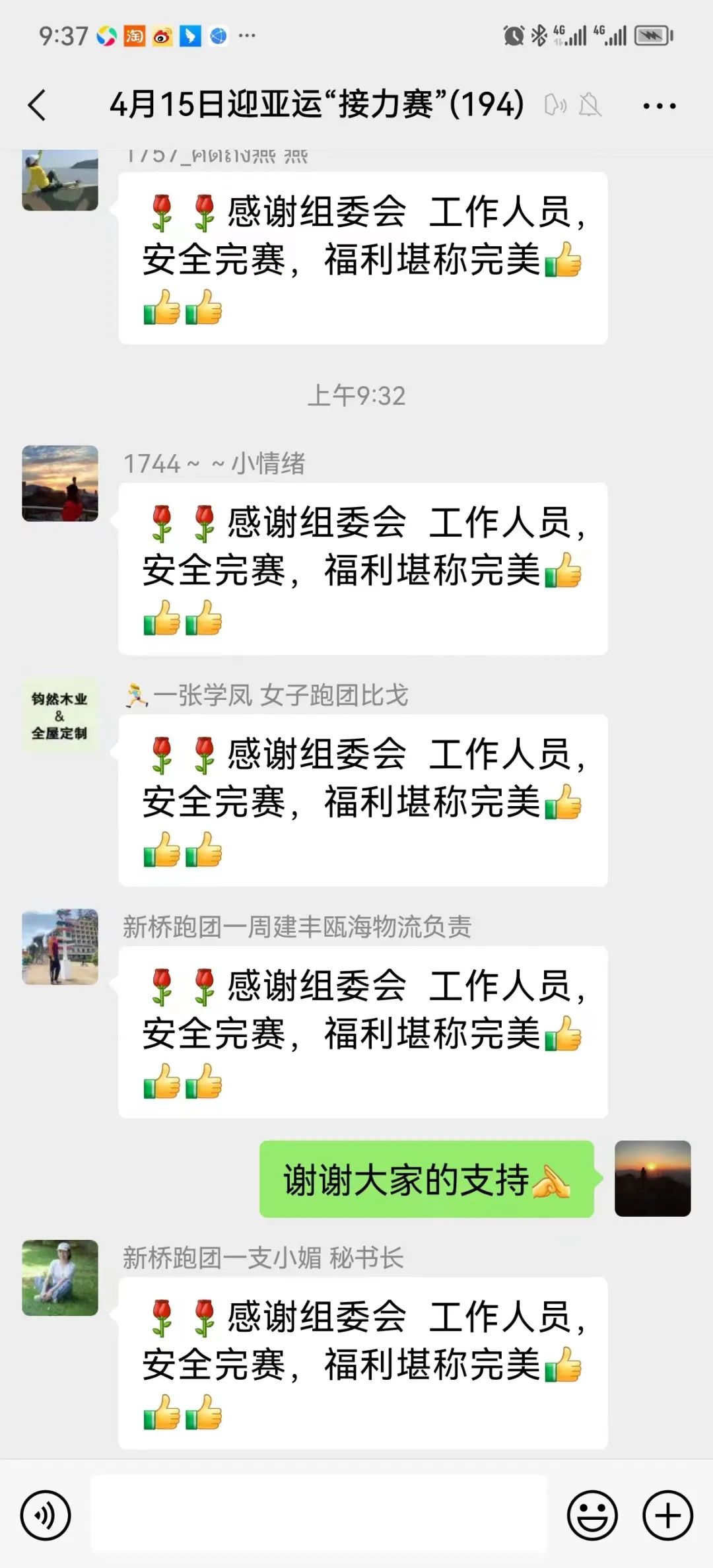
Task: Open avatar of 新桥跑团一周建丰瓯海物流负责
Action: (x=60, y=947)
